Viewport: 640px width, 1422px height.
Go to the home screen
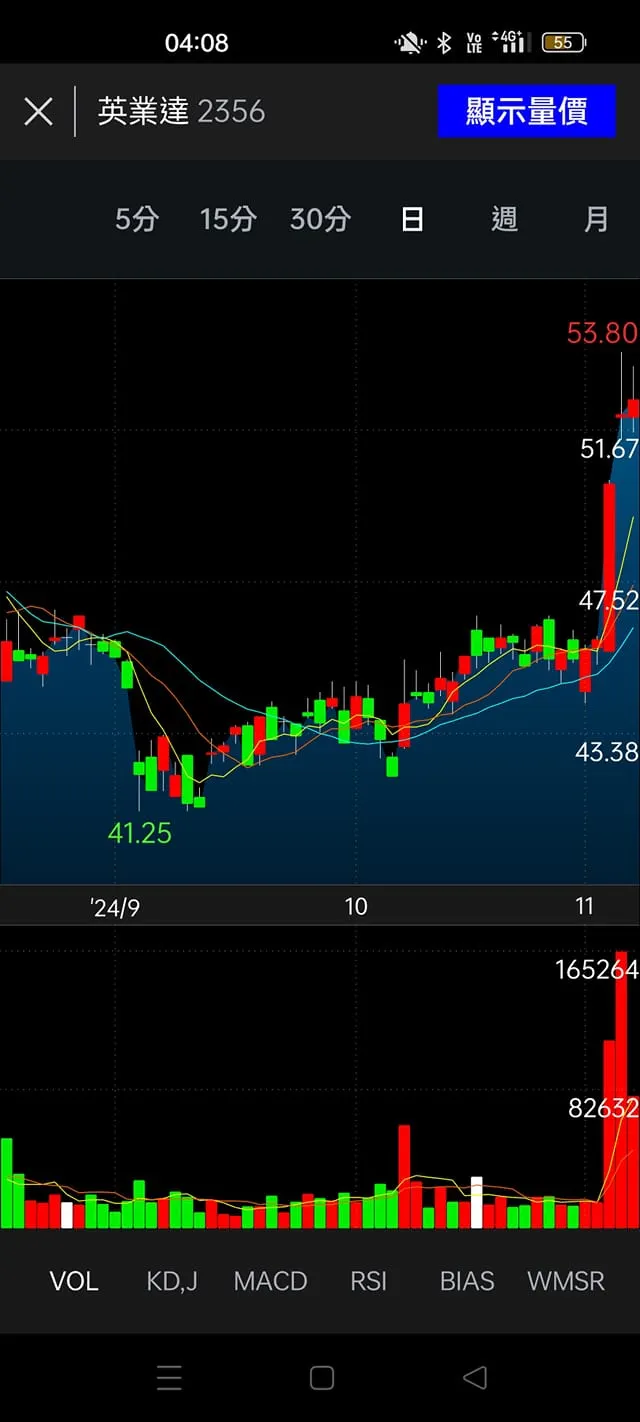click(321, 1378)
